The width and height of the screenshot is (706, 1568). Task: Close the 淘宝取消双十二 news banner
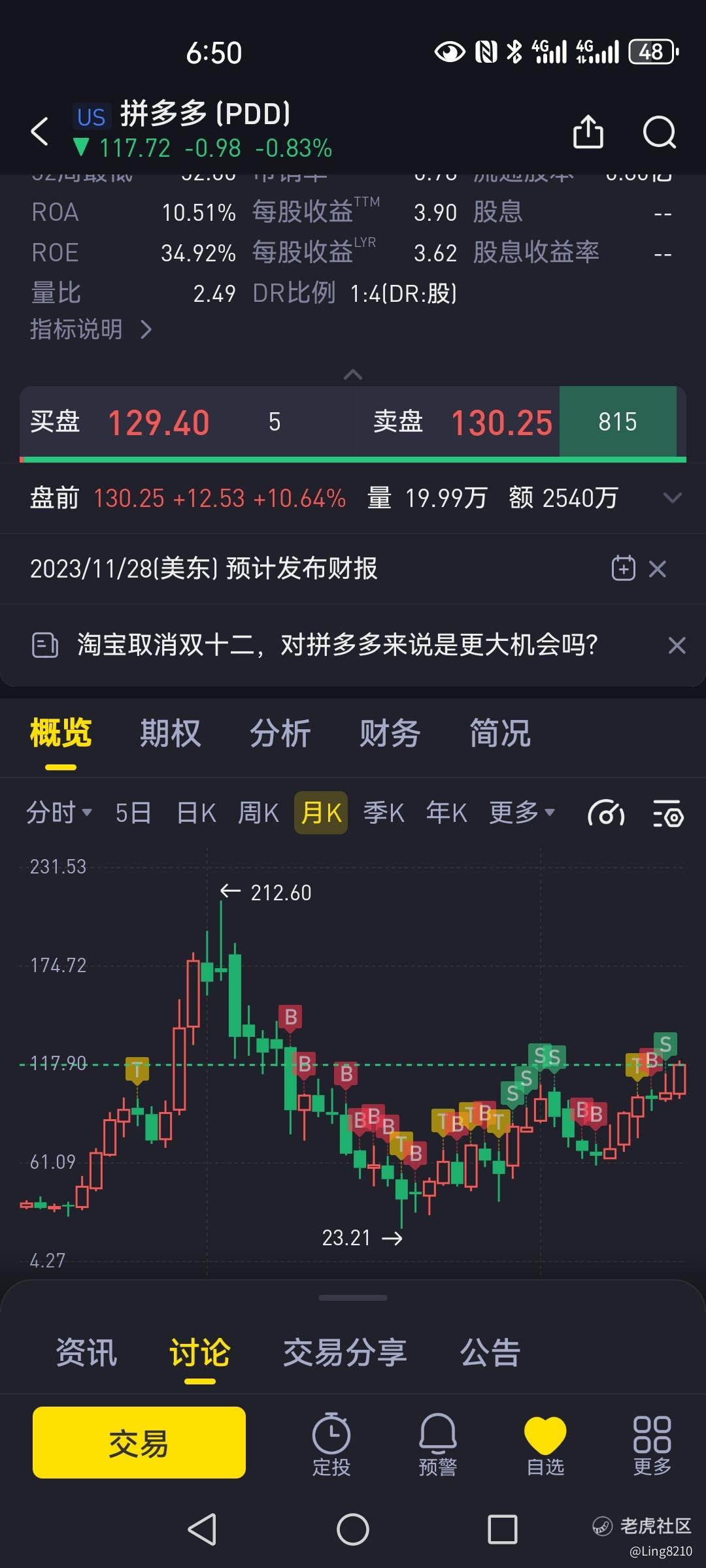pyautogui.click(x=677, y=645)
